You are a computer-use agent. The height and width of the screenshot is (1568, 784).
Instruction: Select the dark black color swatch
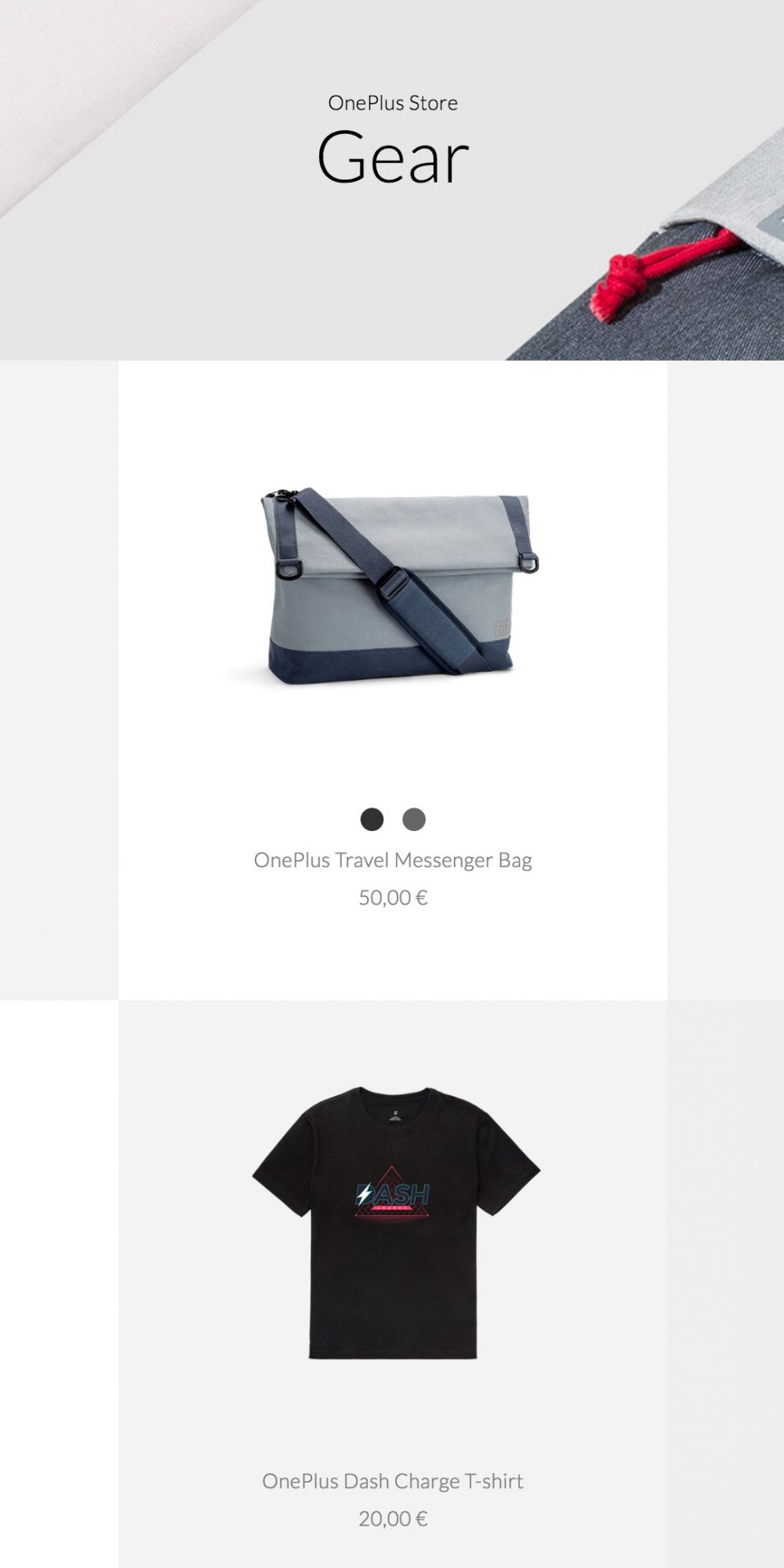tap(372, 819)
